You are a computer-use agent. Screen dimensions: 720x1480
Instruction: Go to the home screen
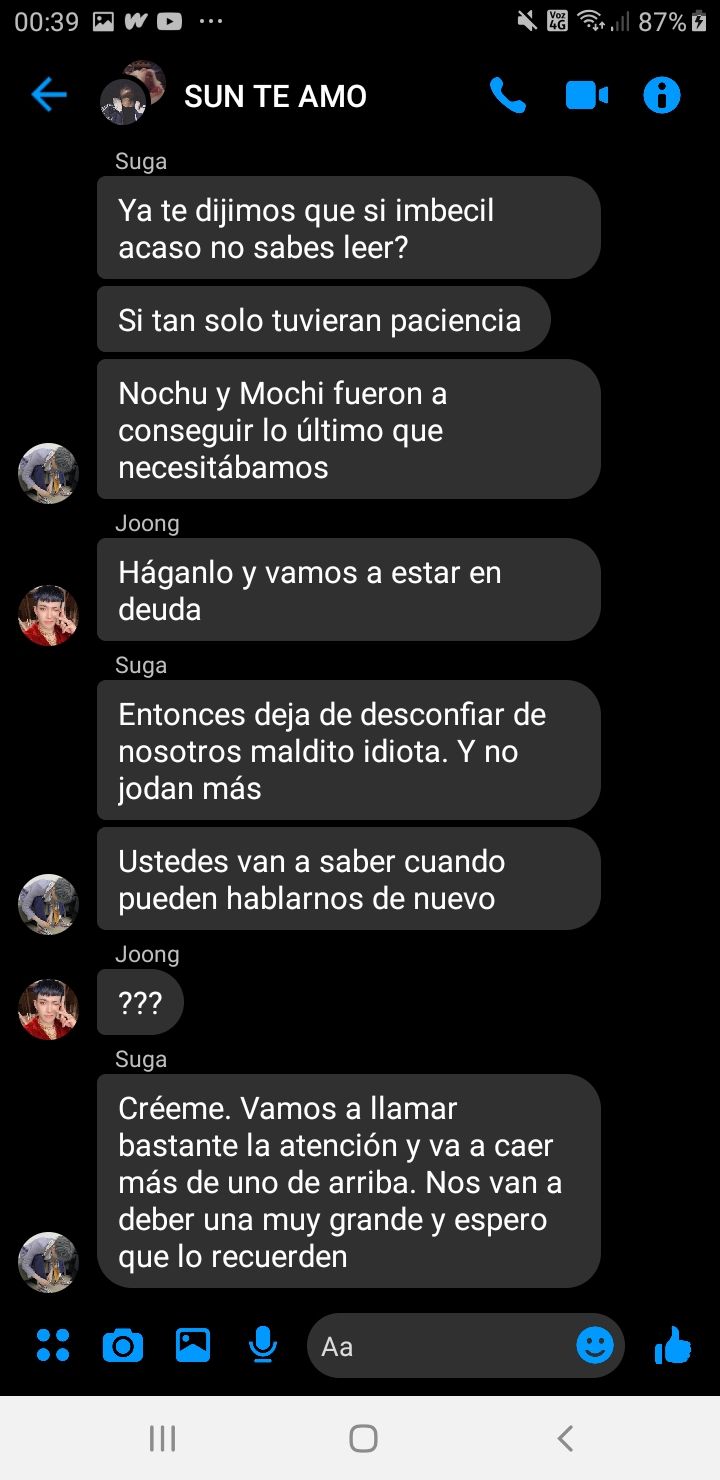point(363,1439)
